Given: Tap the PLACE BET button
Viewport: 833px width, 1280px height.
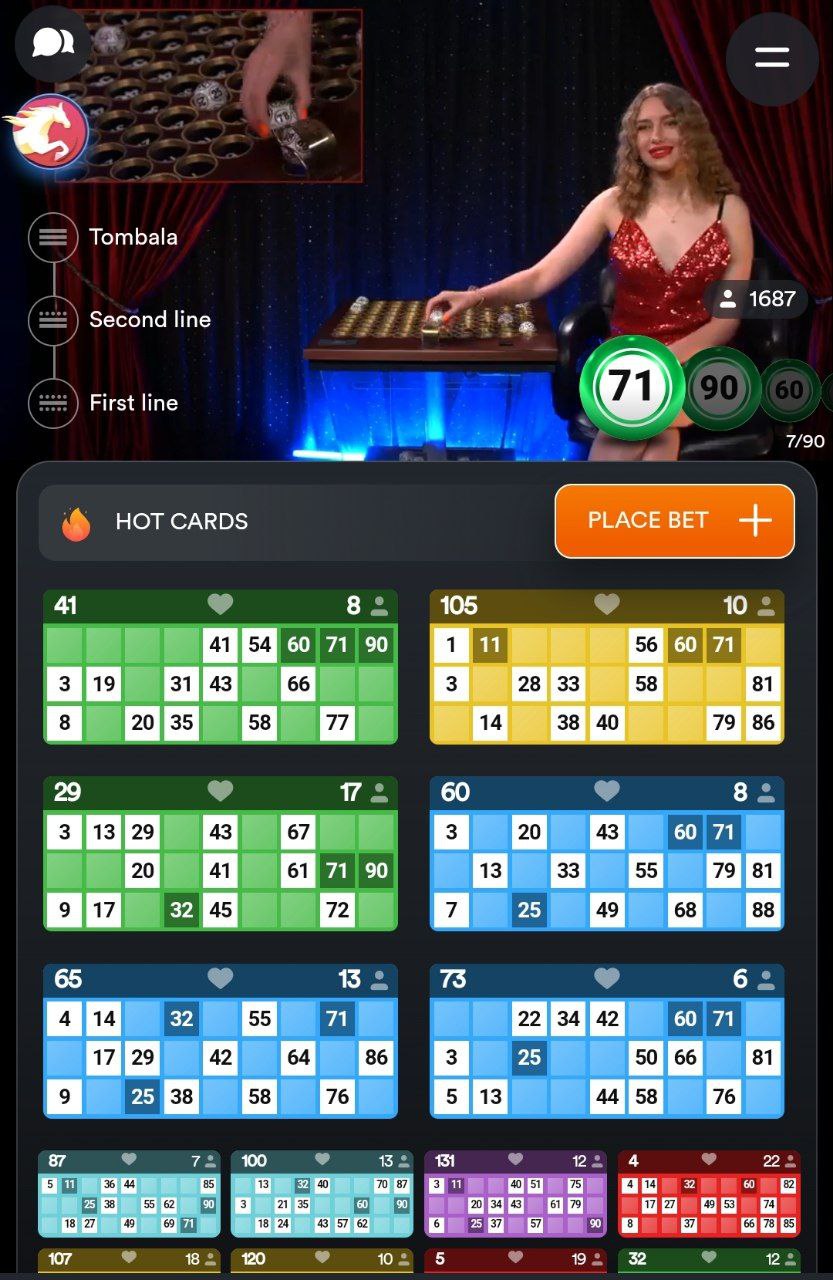Looking at the screenshot, I should tap(674, 521).
